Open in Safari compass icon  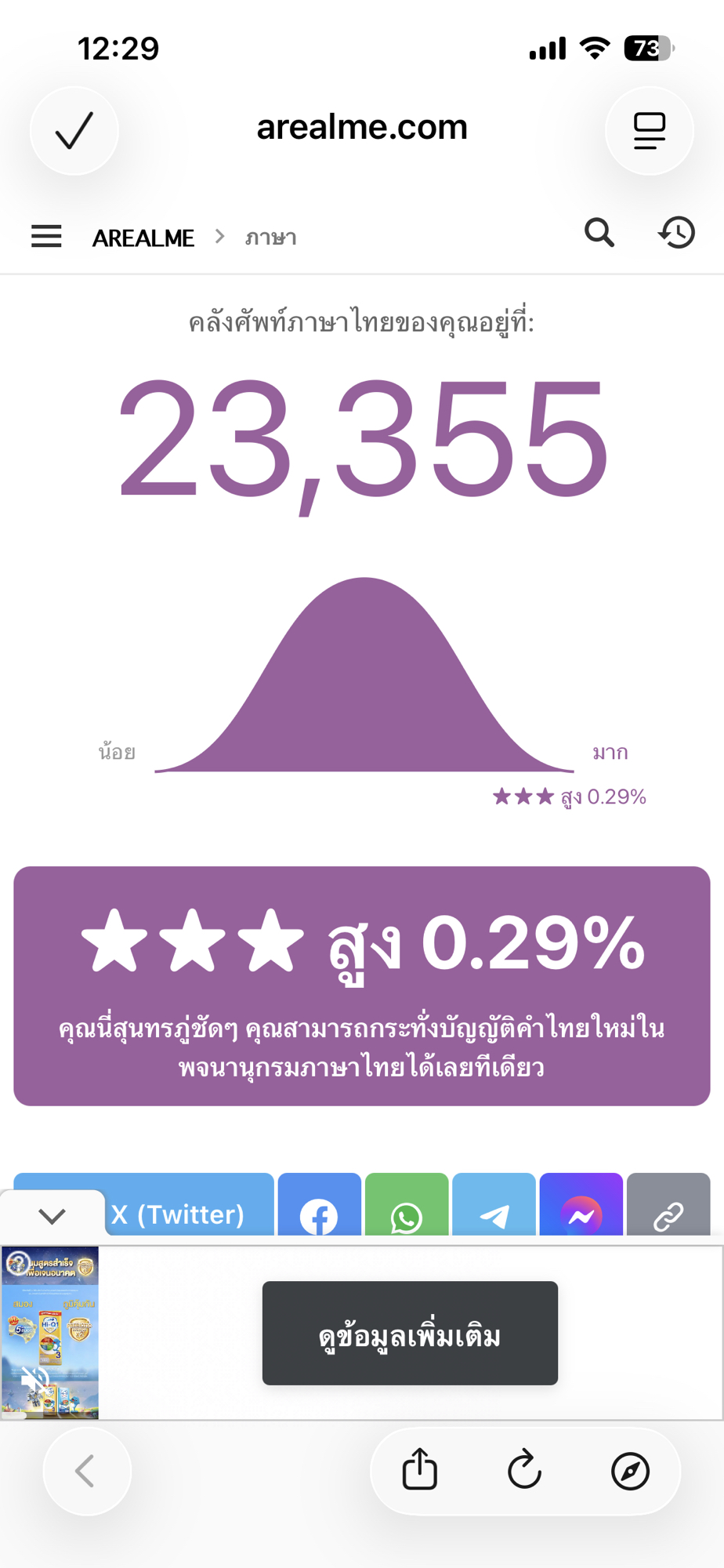[x=630, y=1471]
